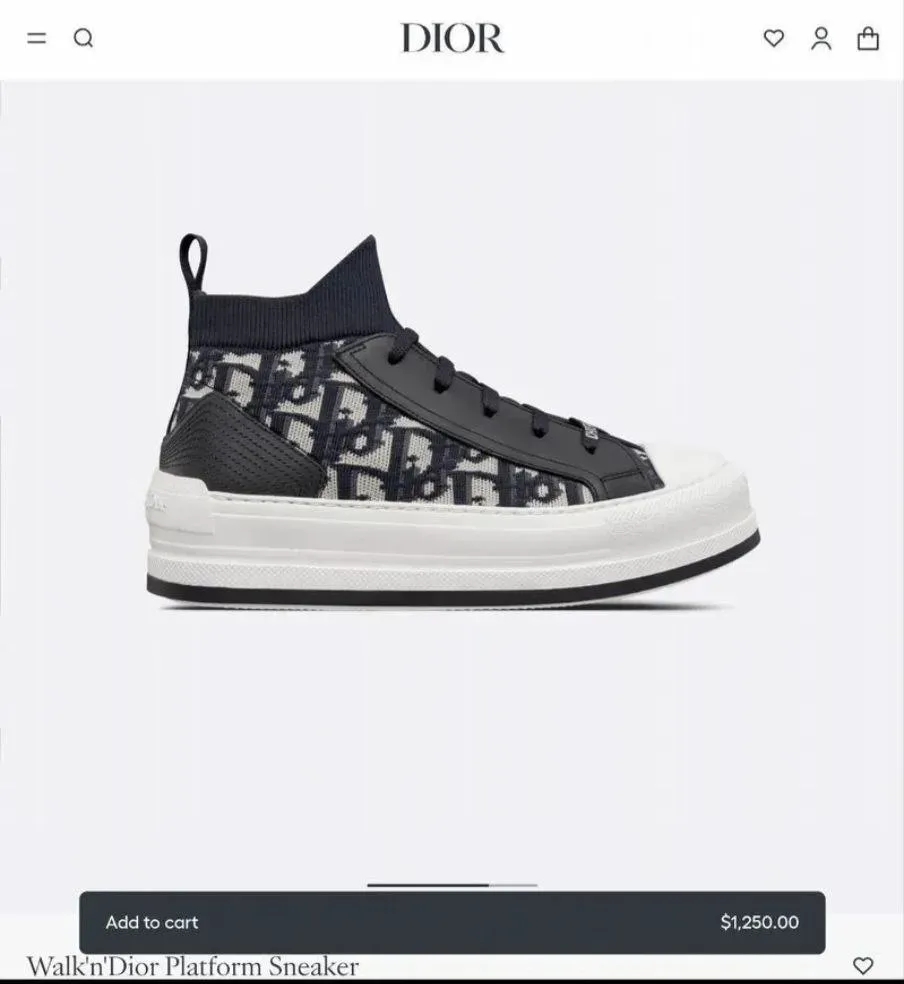The image size is (904, 984).
Task: Open the account profile icon
Action: pyautogui.click(x=821, y=39)
